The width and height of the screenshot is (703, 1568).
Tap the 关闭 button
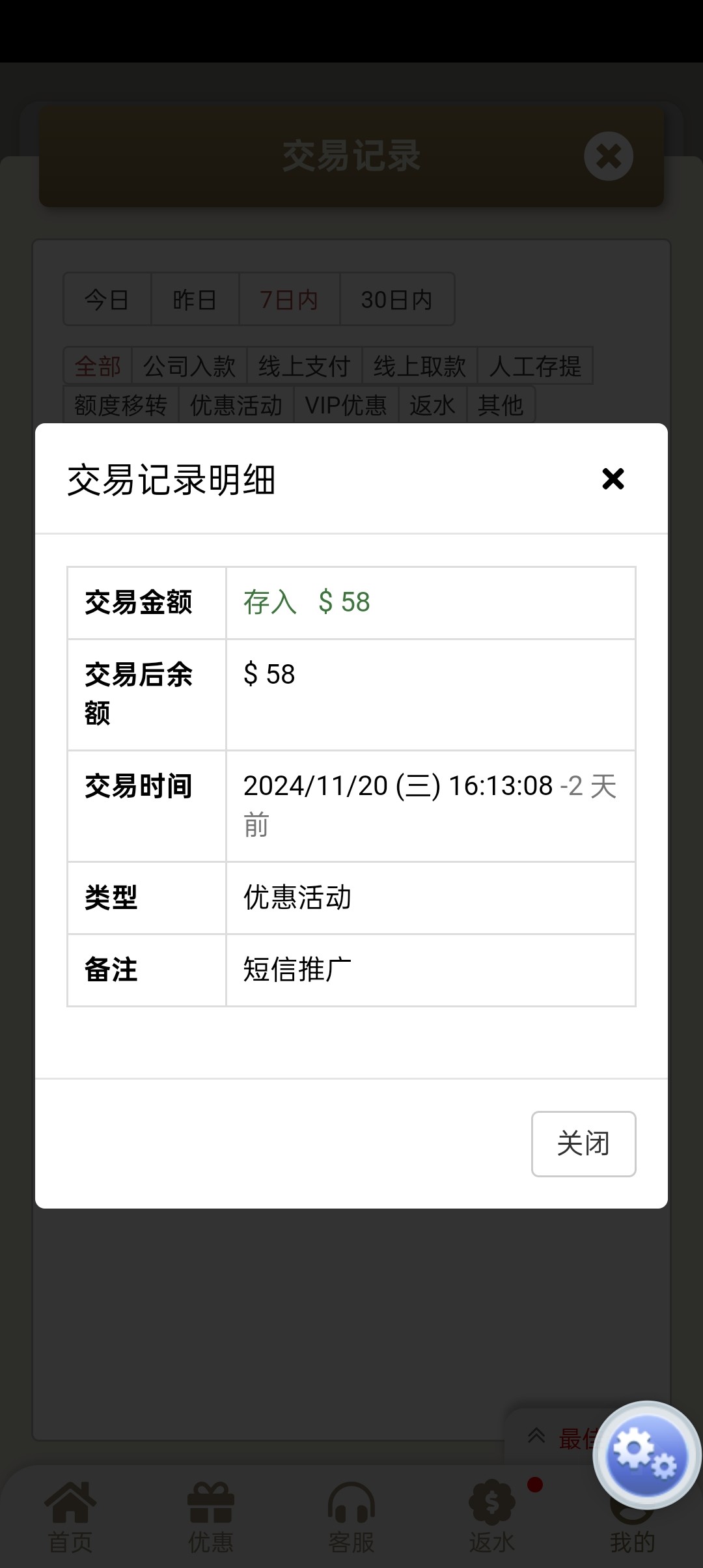tap(583, 1143)
